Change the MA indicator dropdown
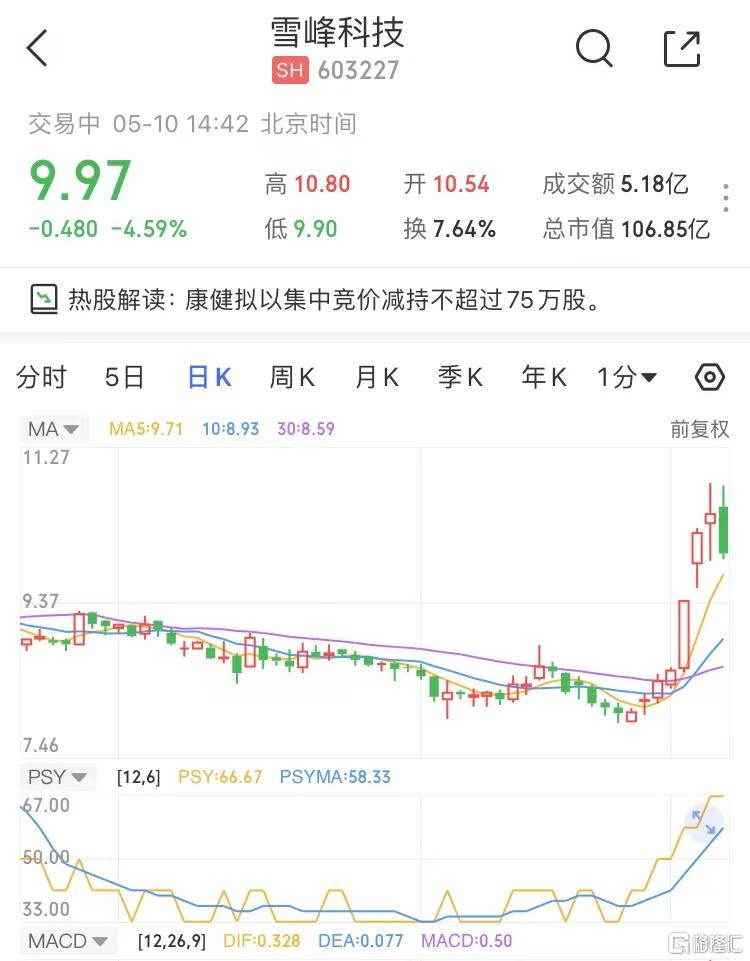The height and width of the screenshot is (961, 750). pyautogui.click(x=53, y=430)
